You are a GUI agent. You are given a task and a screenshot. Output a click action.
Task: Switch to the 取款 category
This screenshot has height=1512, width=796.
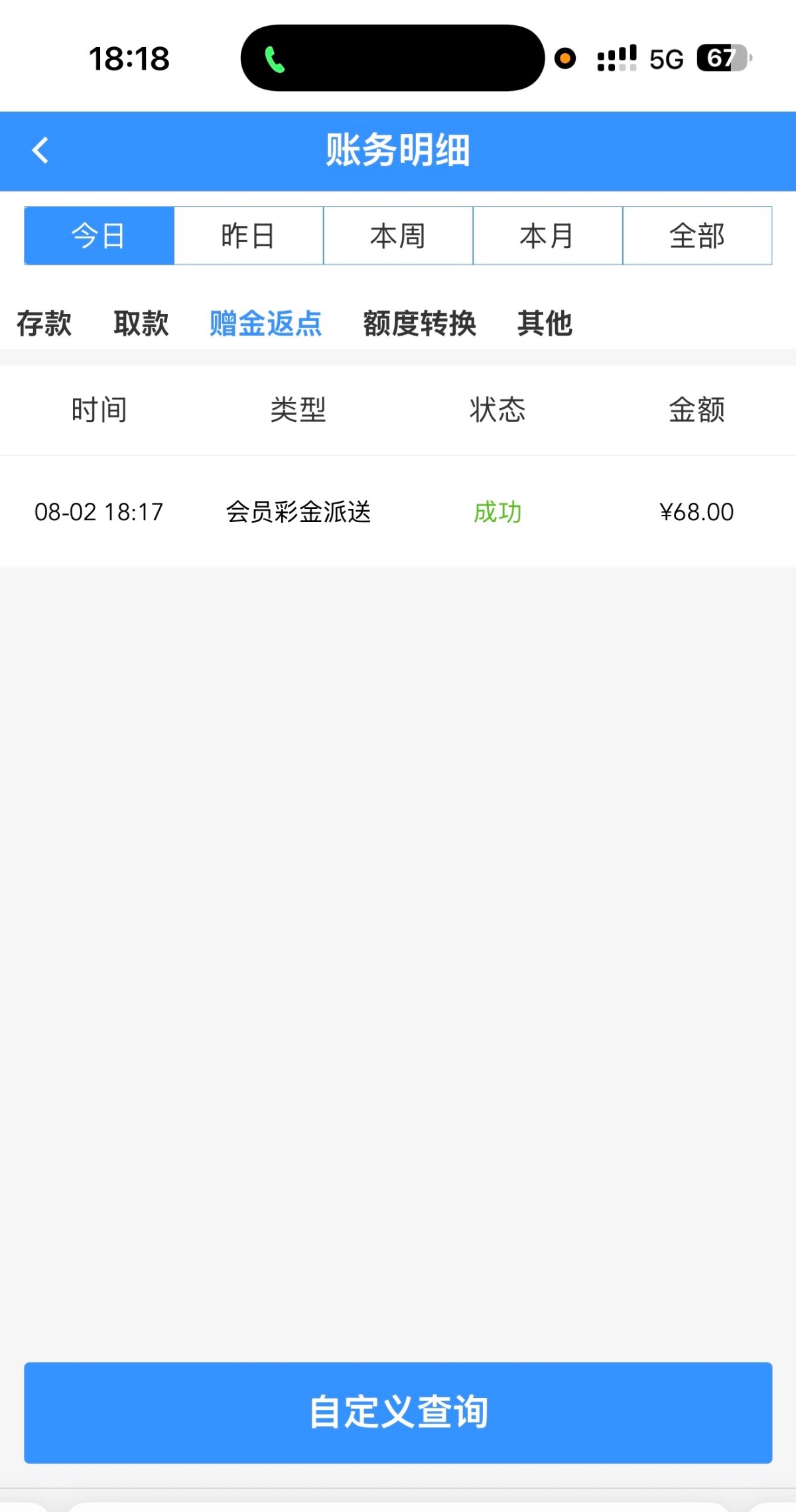click(141, 324)
